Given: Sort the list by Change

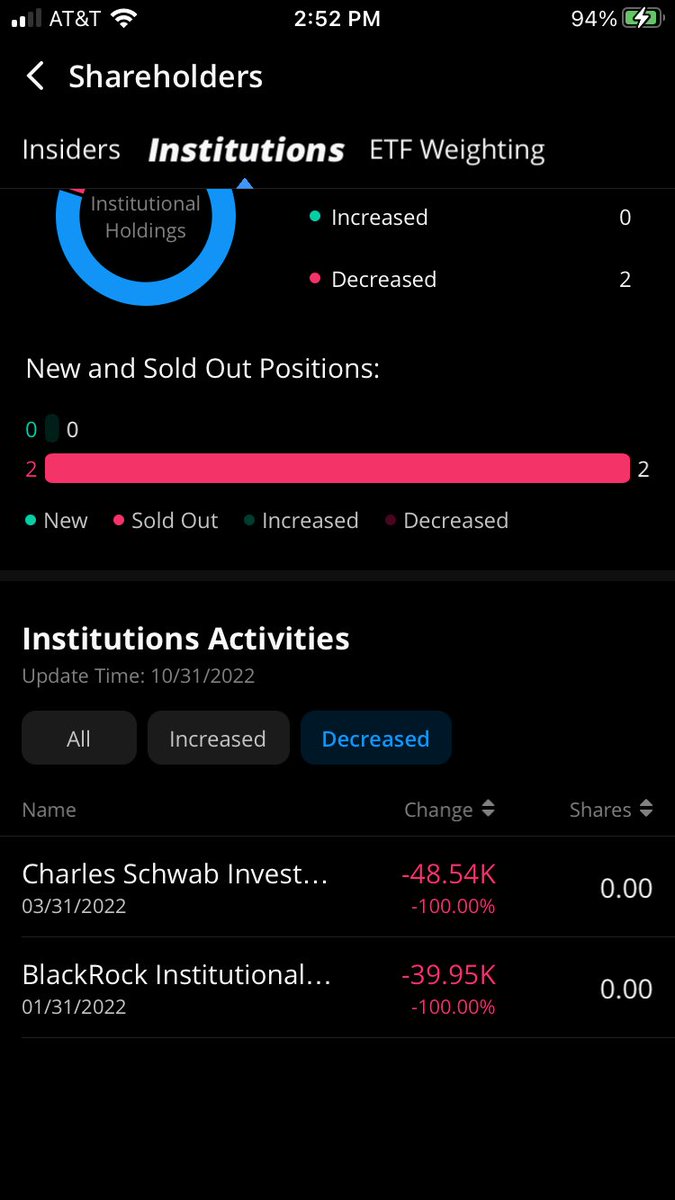Looking at the screenshot, I should pyautogui.click(x=449, y=810).
